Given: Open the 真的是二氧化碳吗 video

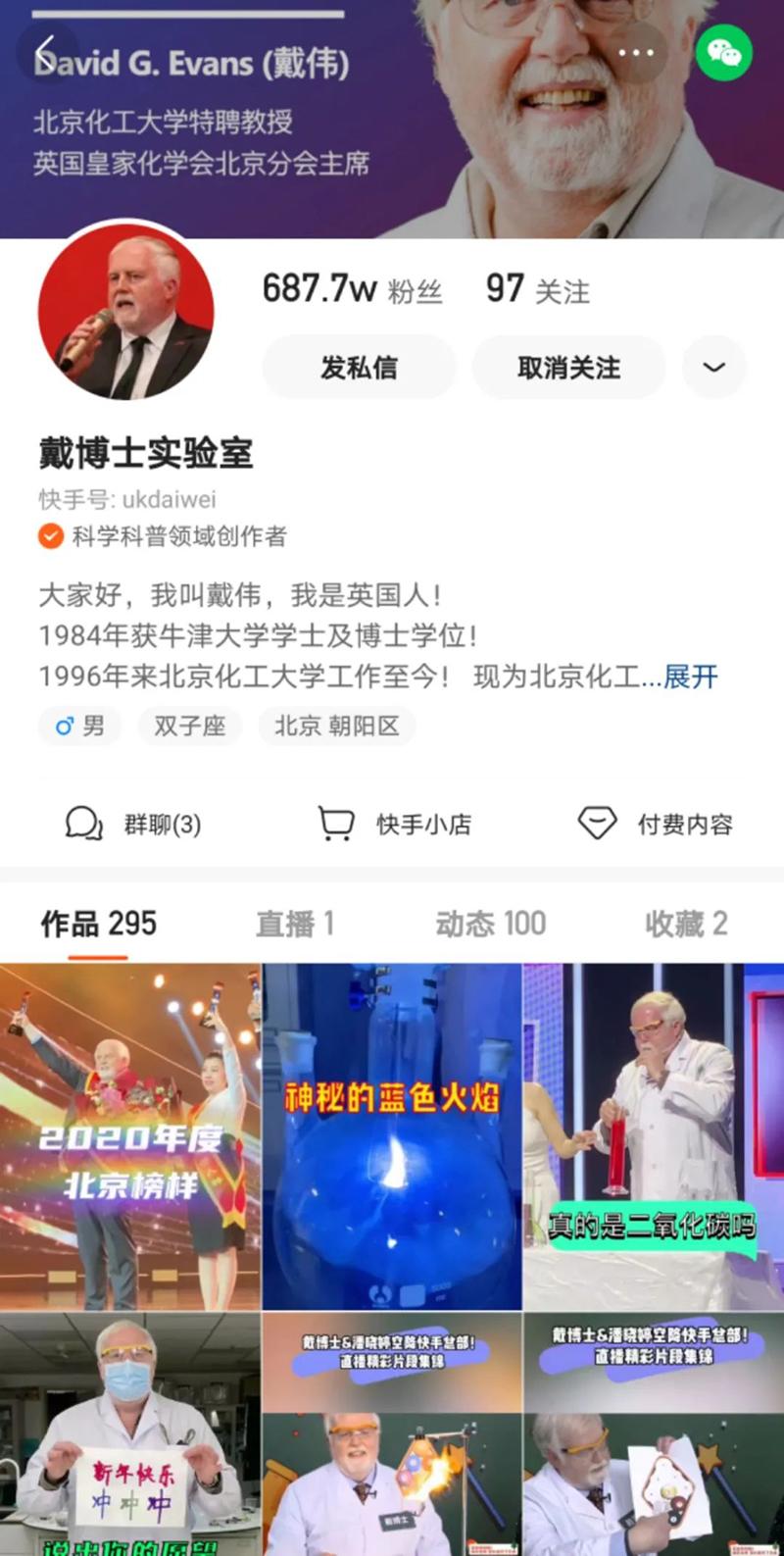Looking at the screenshot, I should [654, 1136].
